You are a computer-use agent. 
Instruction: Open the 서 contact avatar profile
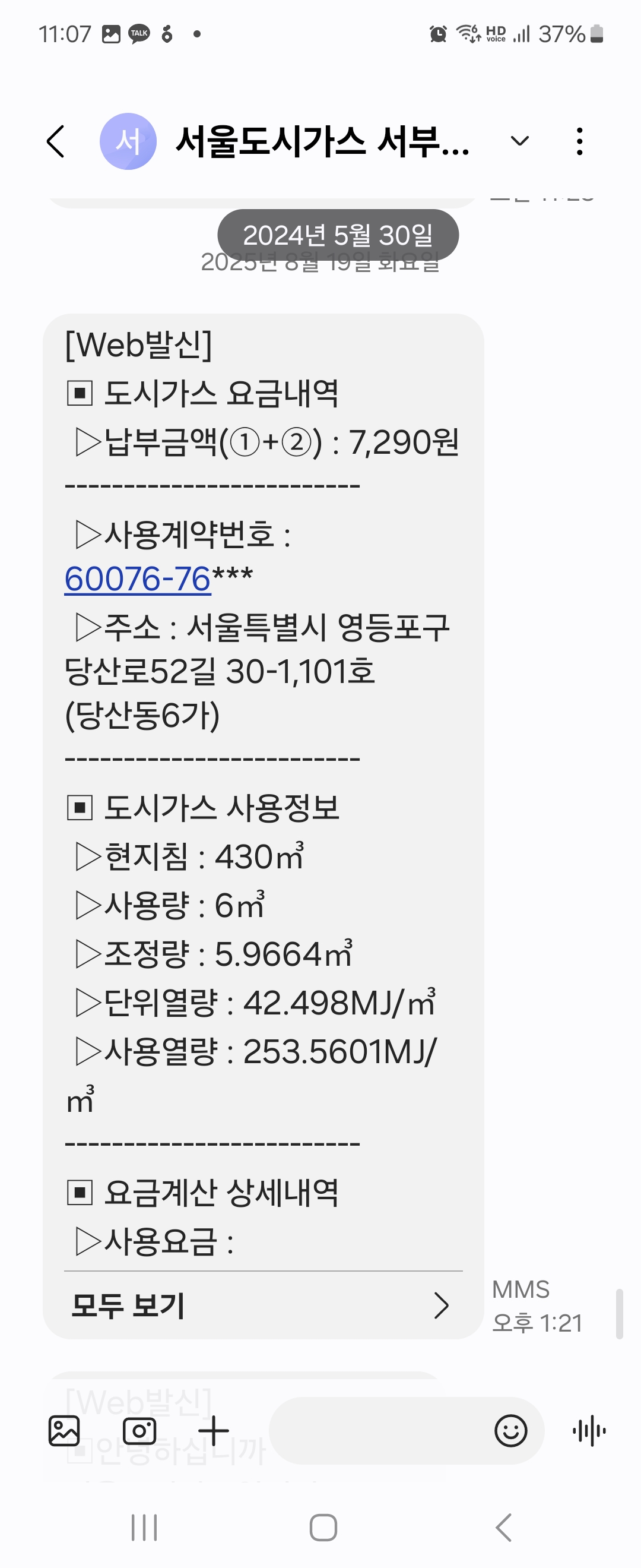(128, 142)
